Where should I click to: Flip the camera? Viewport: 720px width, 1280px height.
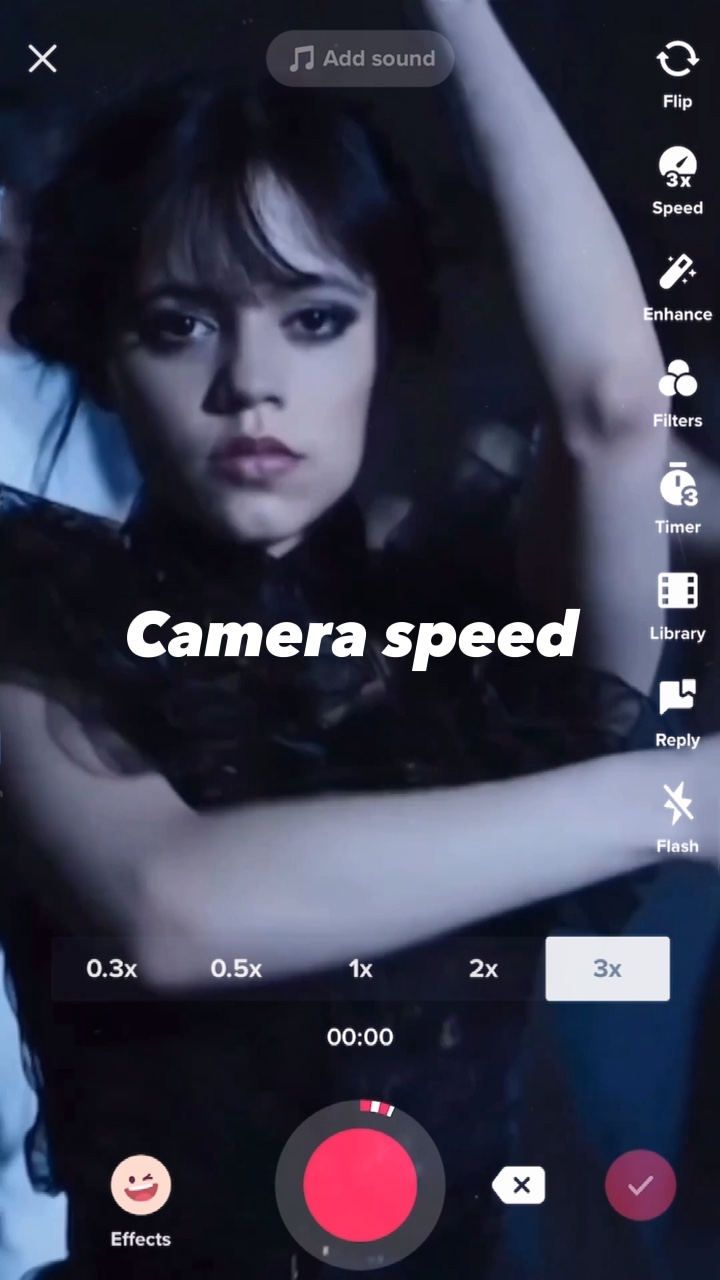(x=677, y=72)
